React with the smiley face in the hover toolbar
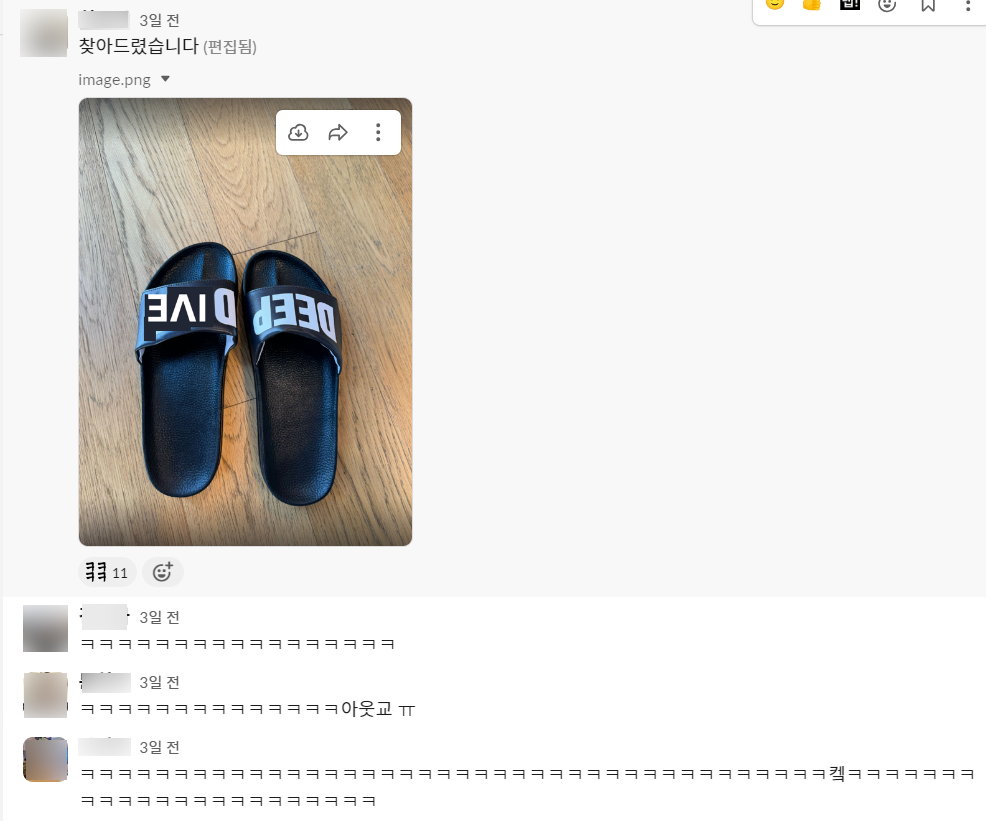 tap(775, 5)
